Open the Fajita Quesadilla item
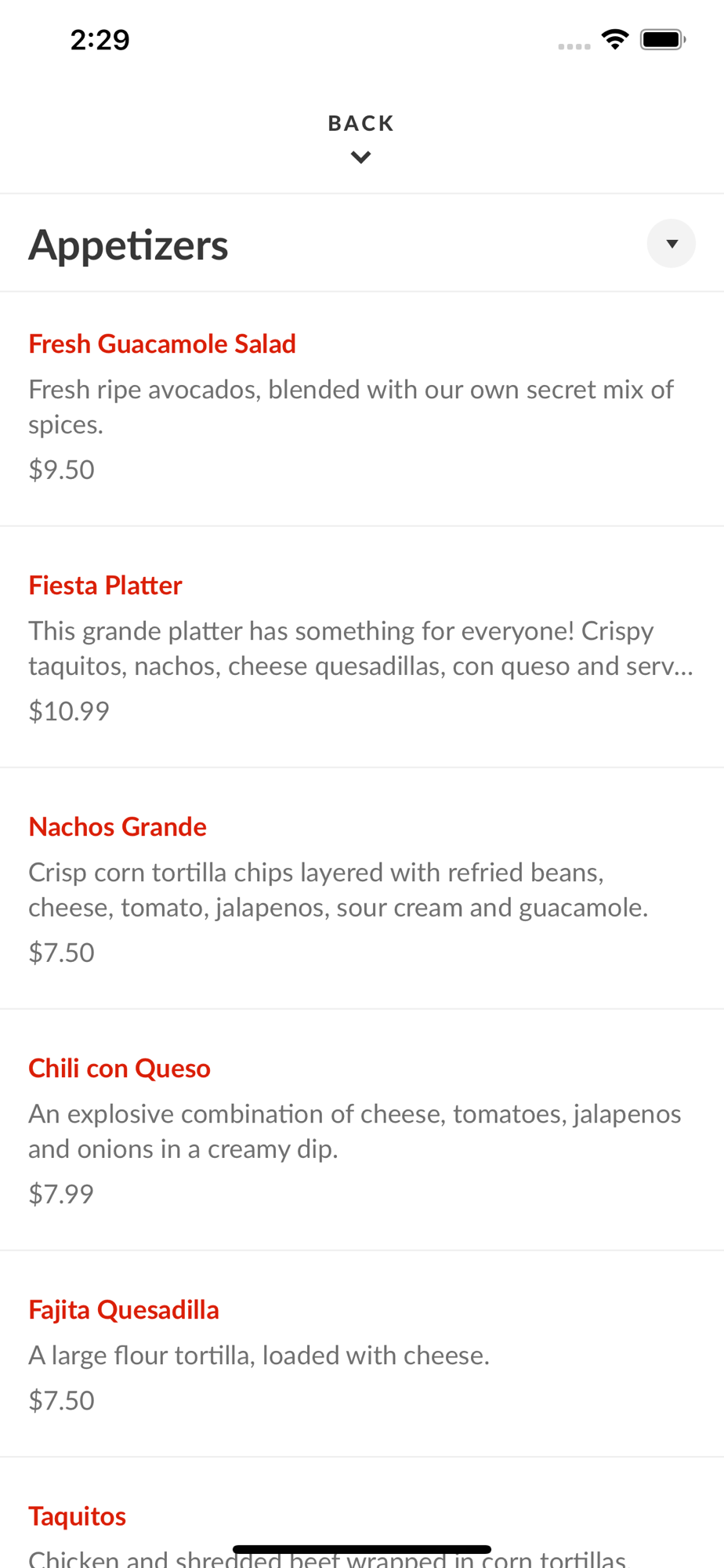The width and height of the screenshot is (724, 1568). 124,1310
